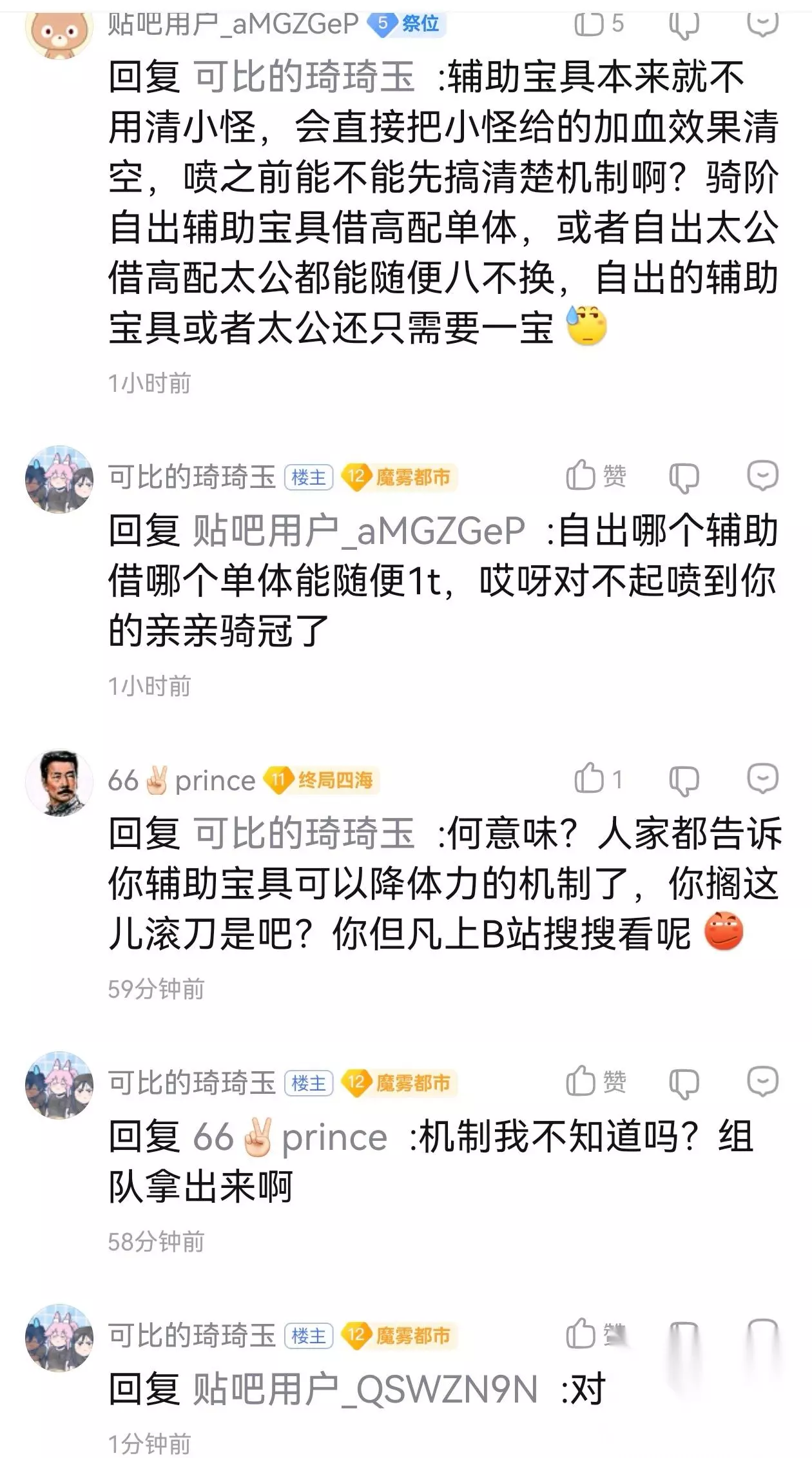Viewport: 812px width, 1458px height.
Task: Like 66 prince's comment
Action: (599, 779)
